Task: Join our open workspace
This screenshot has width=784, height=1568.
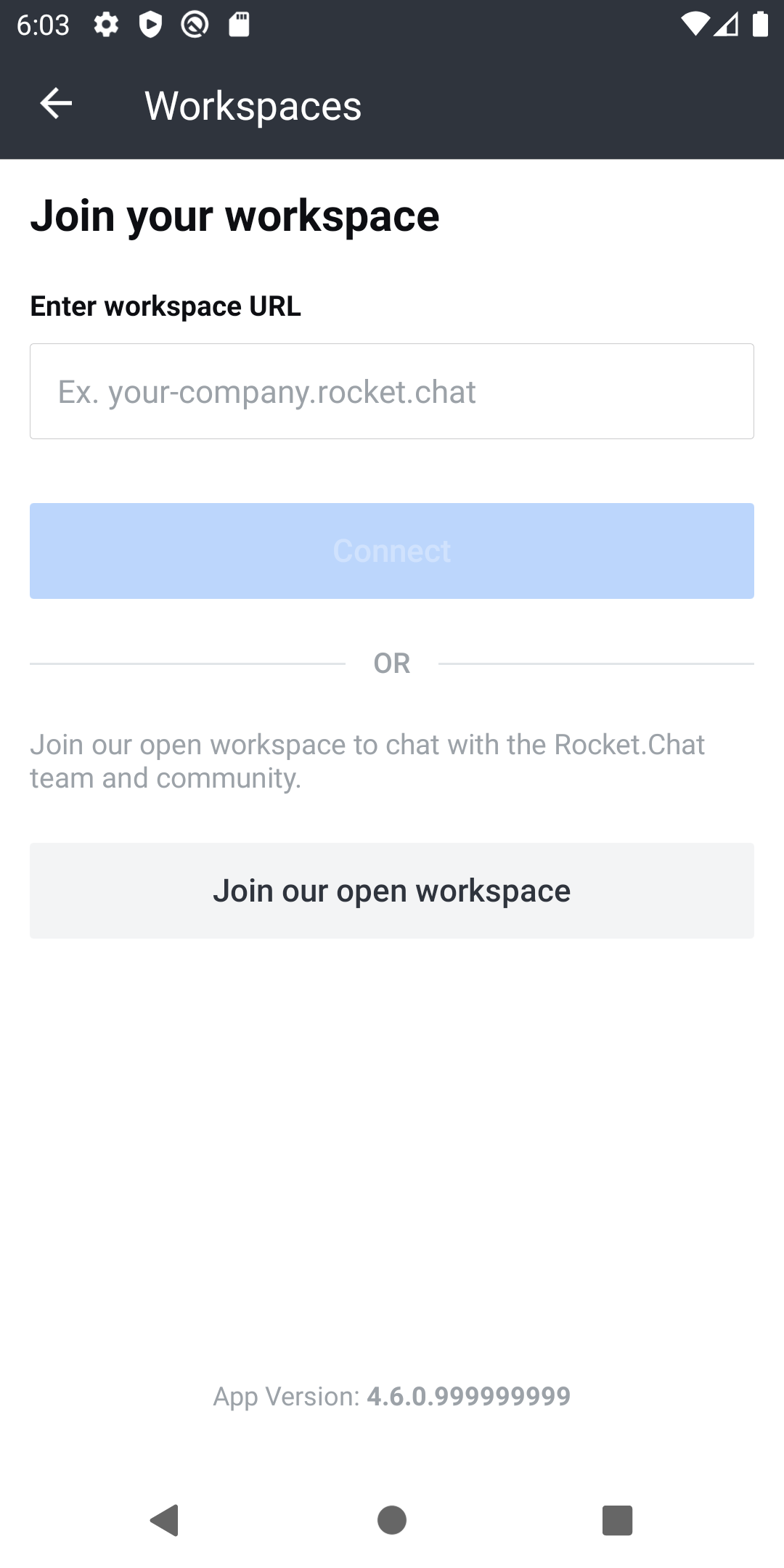Action: coord(392,891)
